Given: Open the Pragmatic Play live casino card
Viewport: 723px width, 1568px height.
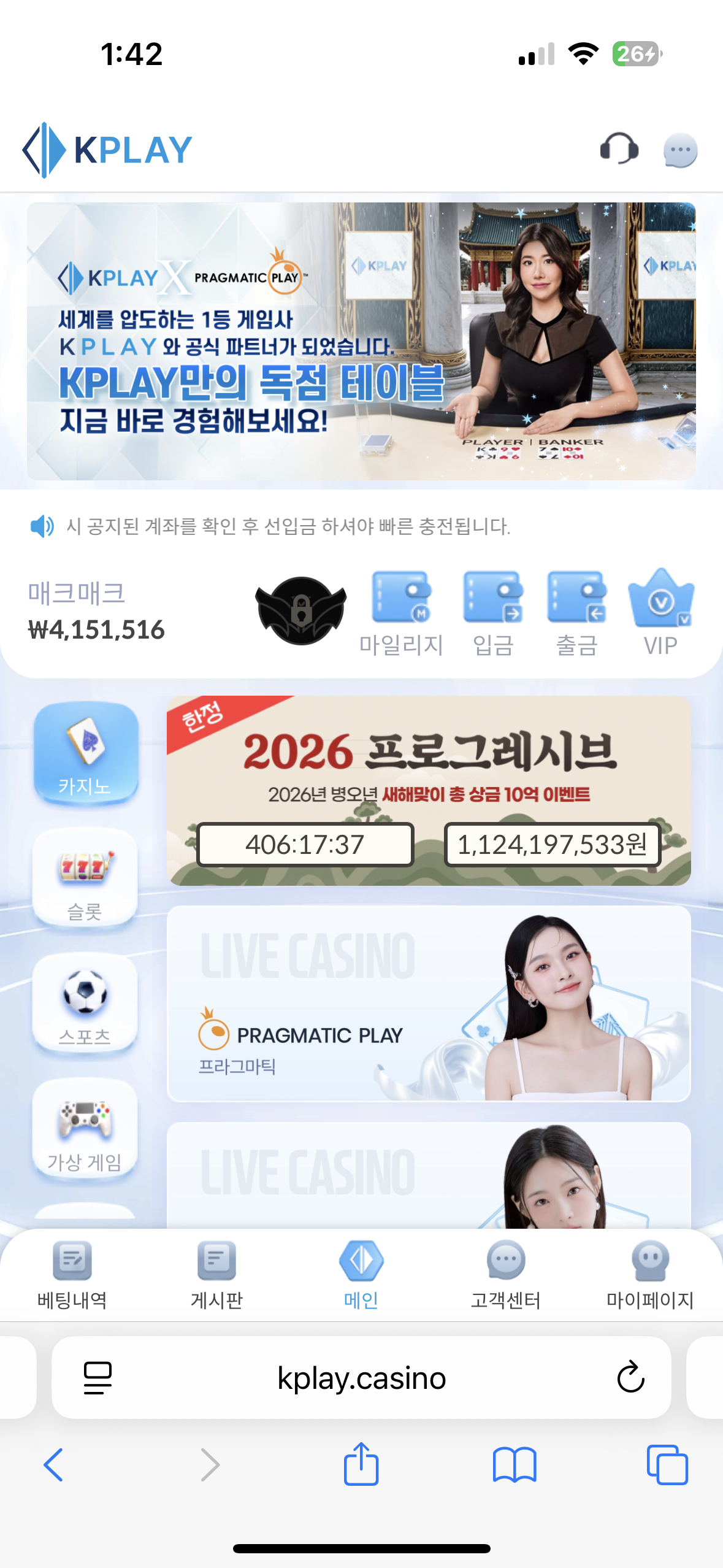Looking at the screenshot, I should 429,1003.
